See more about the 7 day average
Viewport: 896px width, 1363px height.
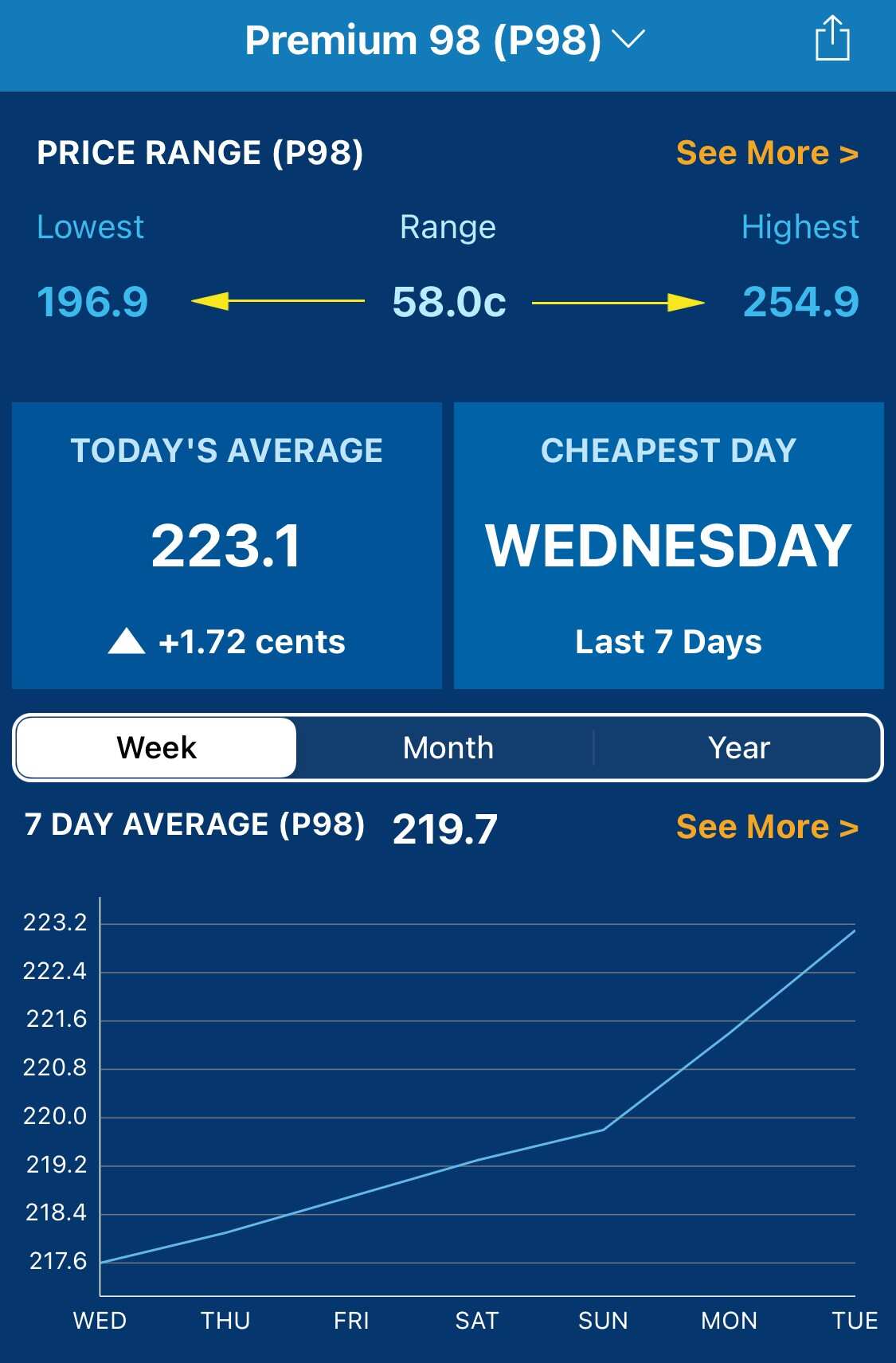(x=767, y=827)
